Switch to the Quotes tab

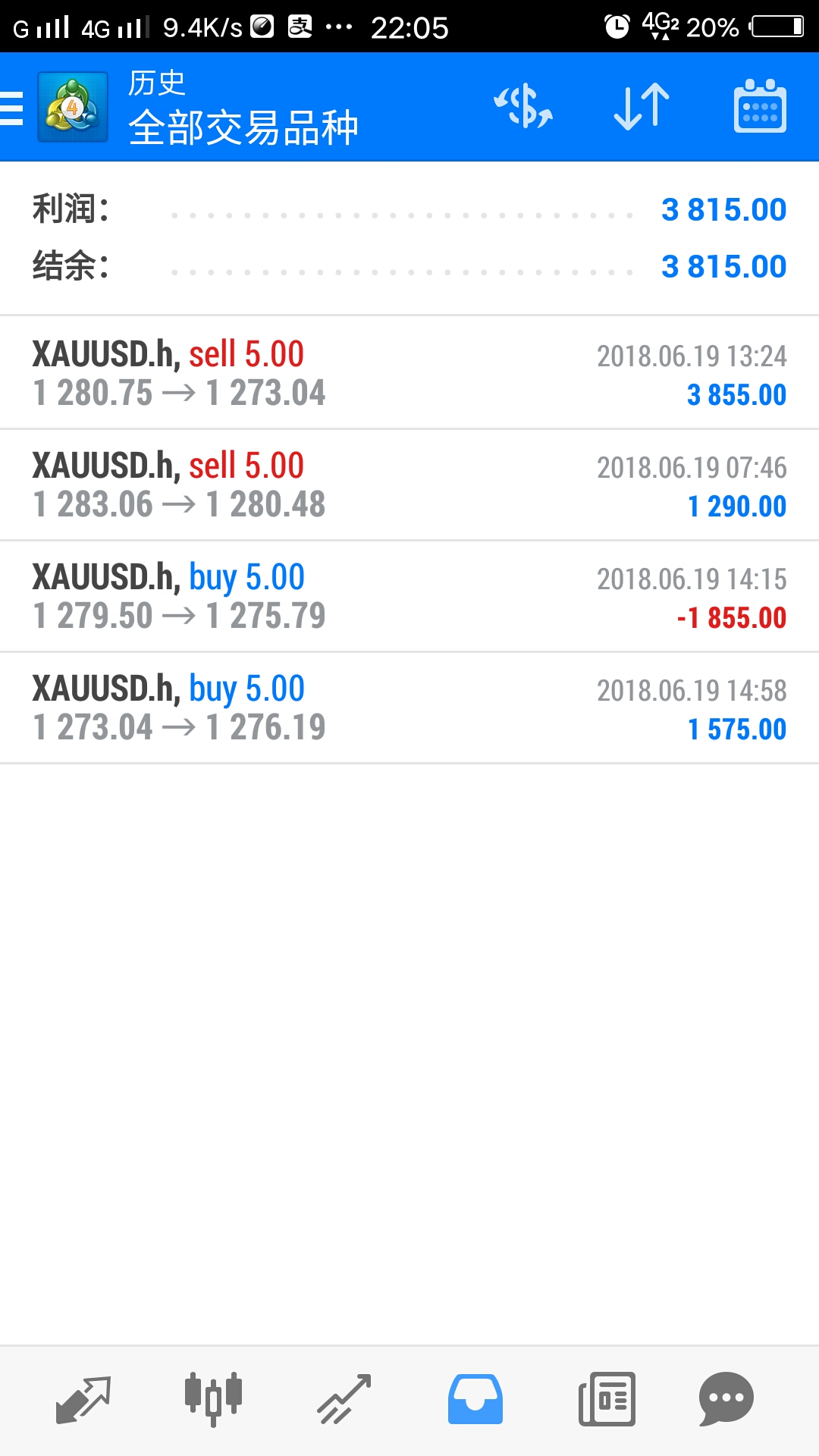point(83,1399)
